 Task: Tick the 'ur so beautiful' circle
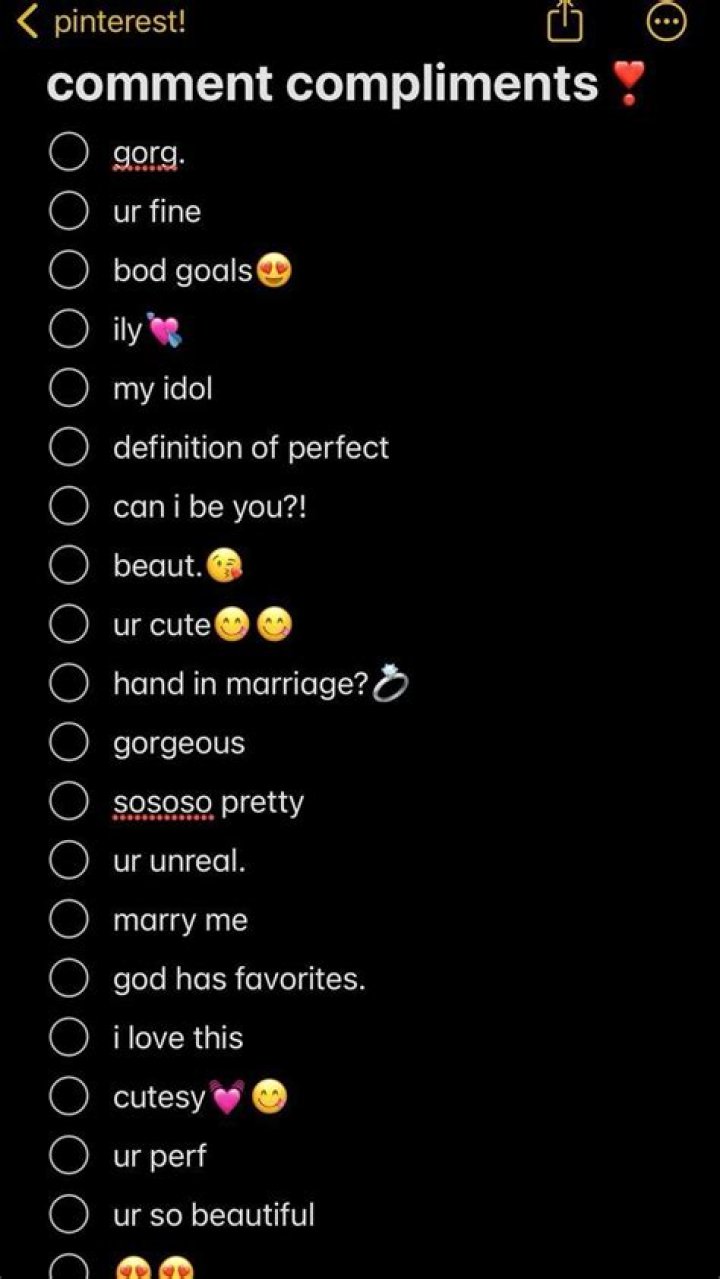coord(68,1215)
